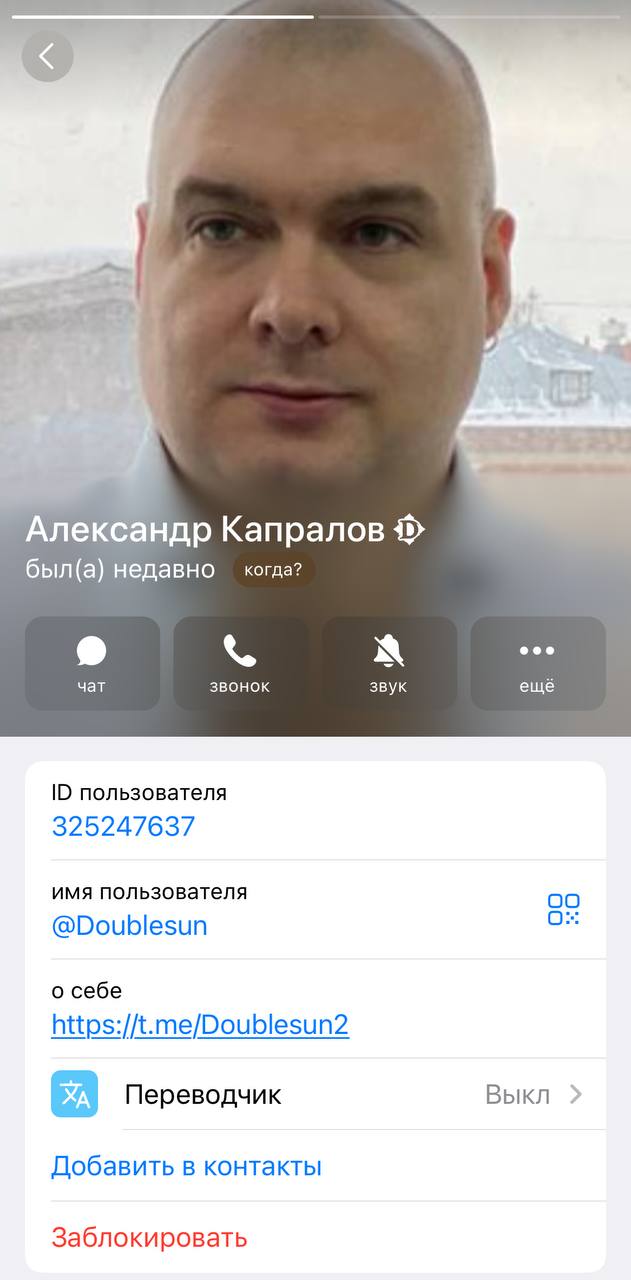Copy the user ID 325247637
Image resolution: width=631 pixels, height=1280 pixels.
point(123,827)
